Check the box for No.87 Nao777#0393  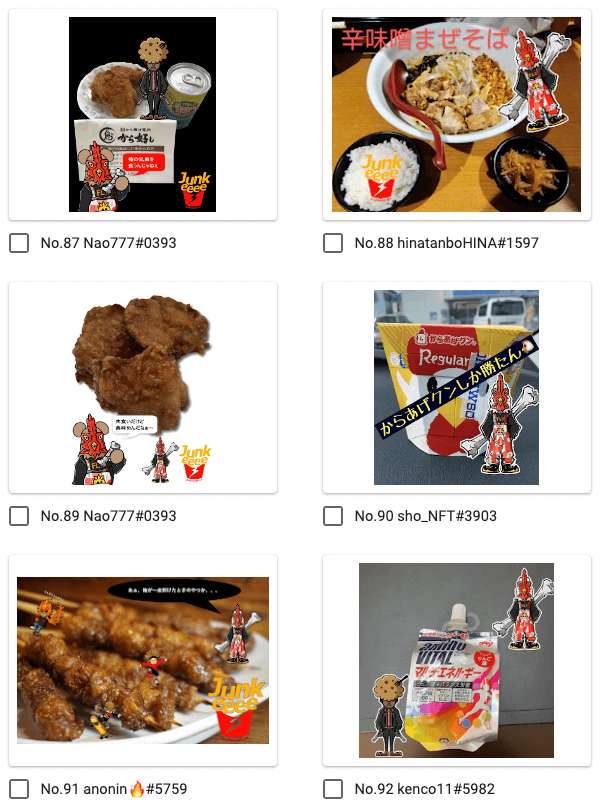tap(19, 243)
